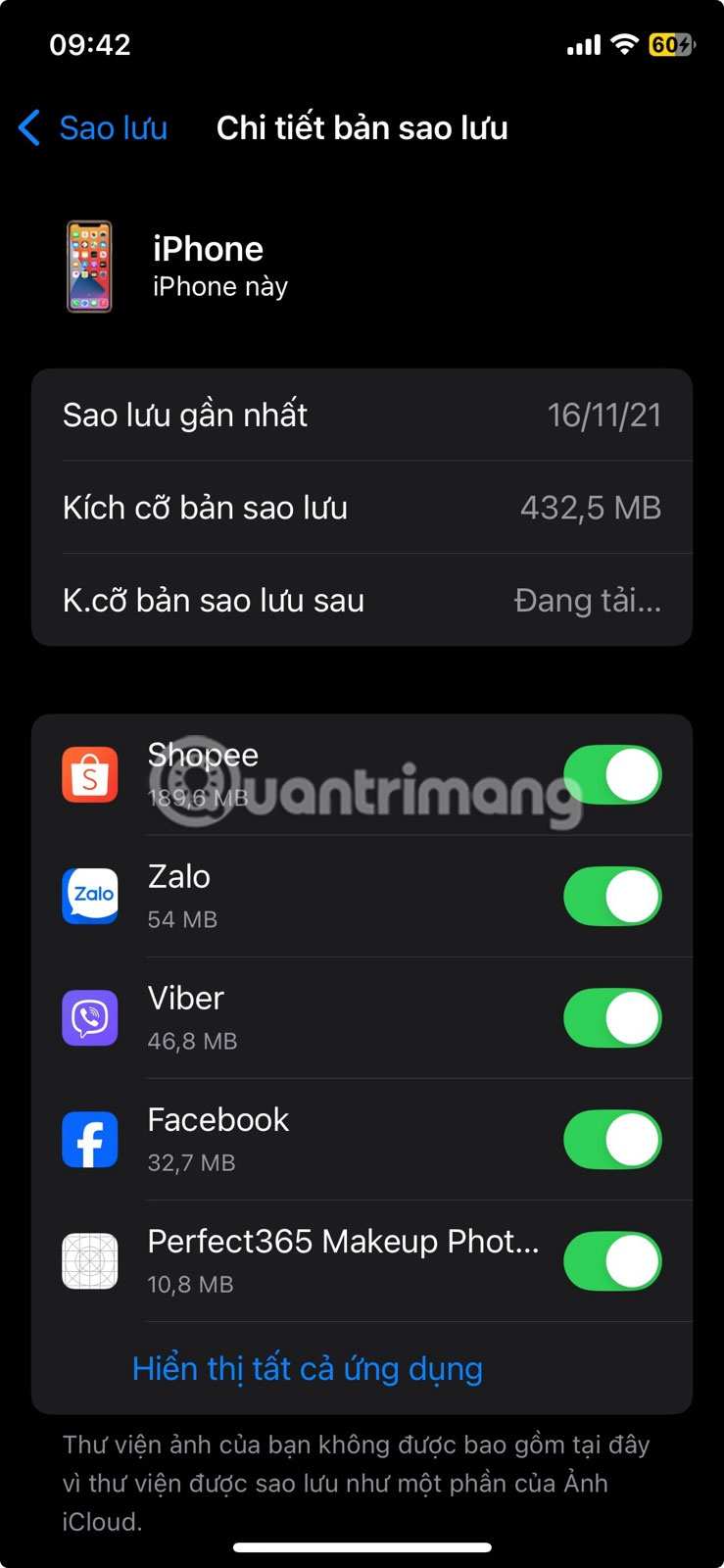Image resolution: width=724 pixels, height=1568 pixels.
Task: Tap the Viber app icon
Action: [89, 1018]
